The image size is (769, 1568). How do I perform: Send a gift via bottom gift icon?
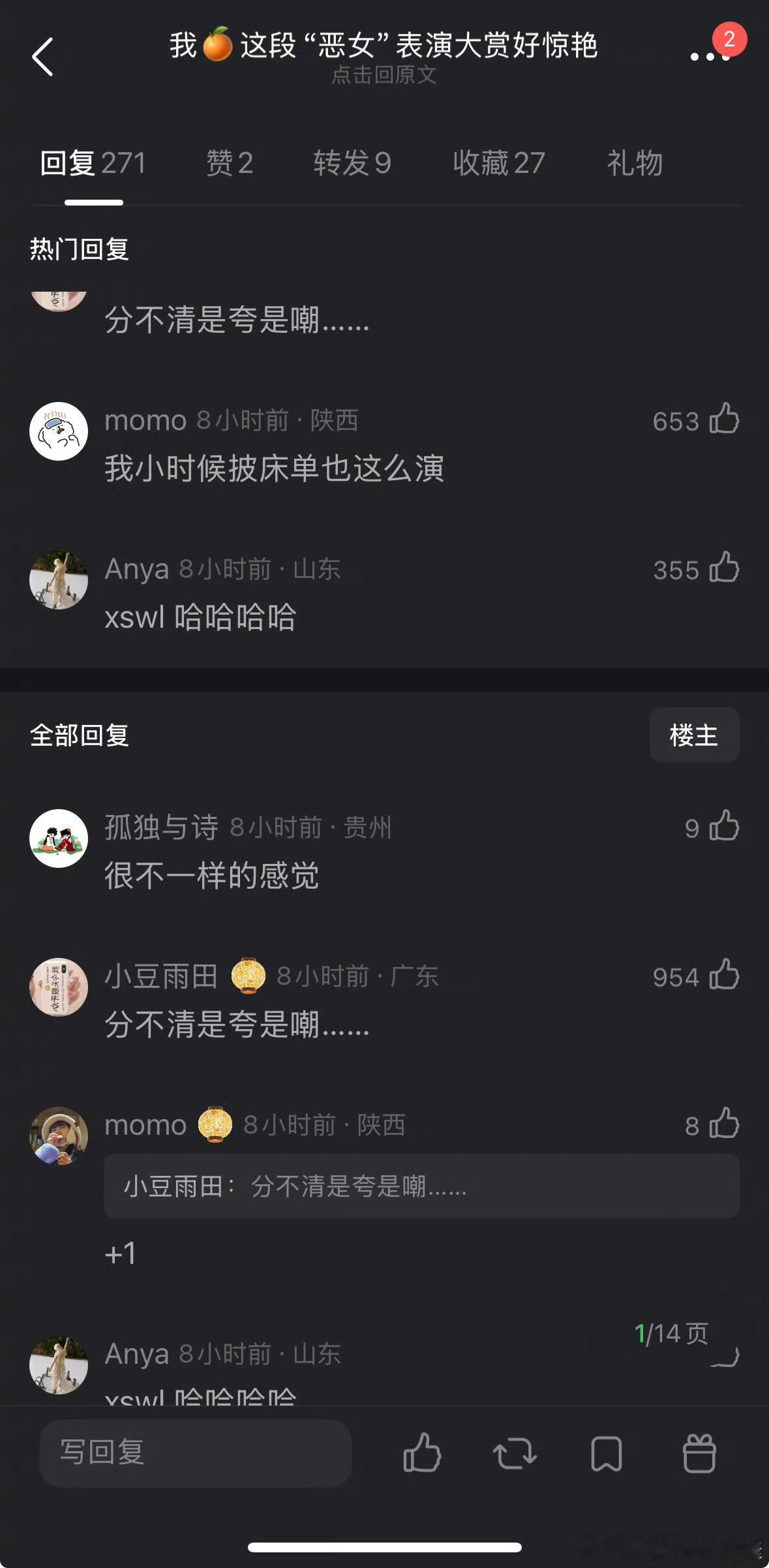(699, 1453)
